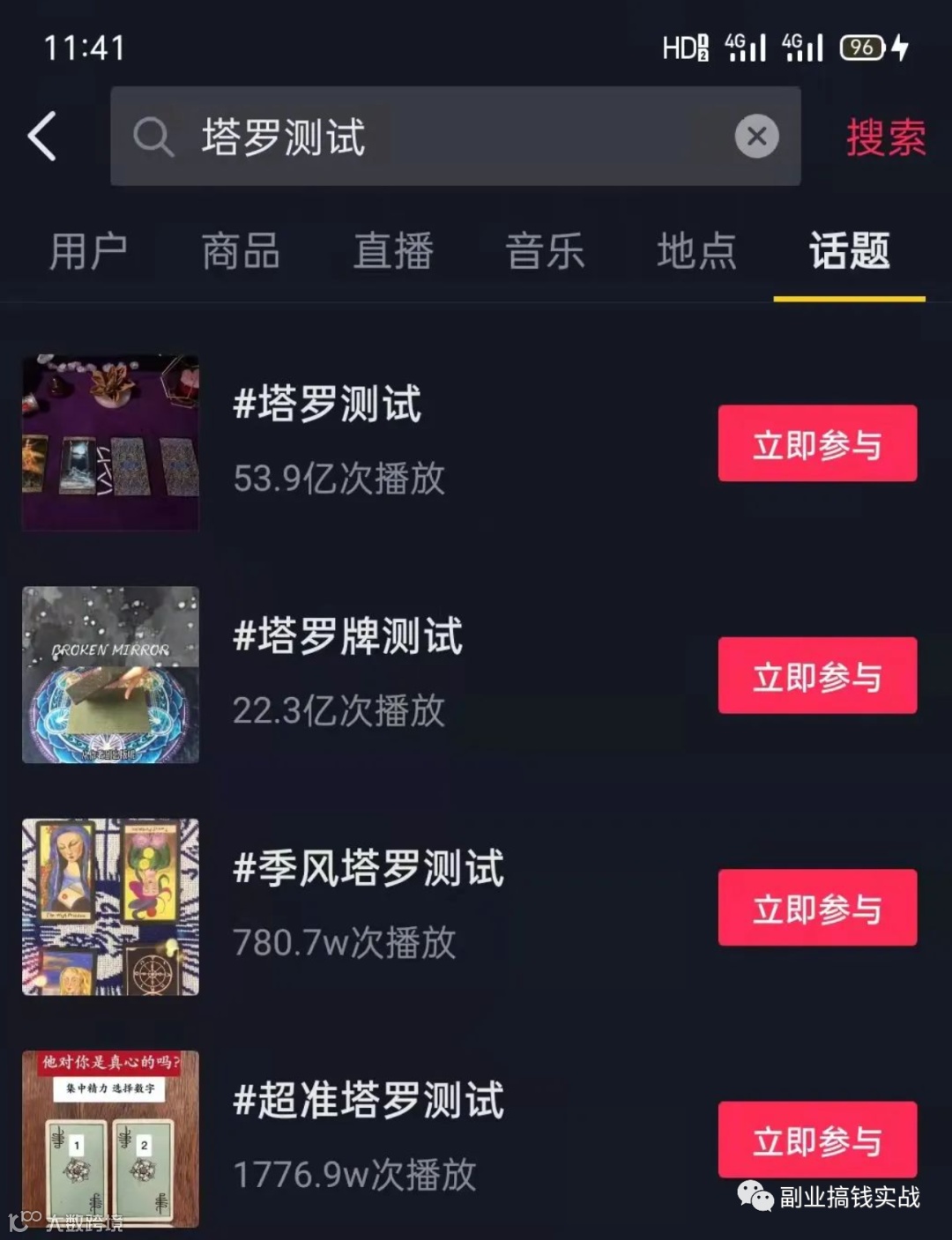This screenshot has width=952, height=1240.
Task: Go back using the back arrow
Action: pyautogui.click(x=42, y=137)
